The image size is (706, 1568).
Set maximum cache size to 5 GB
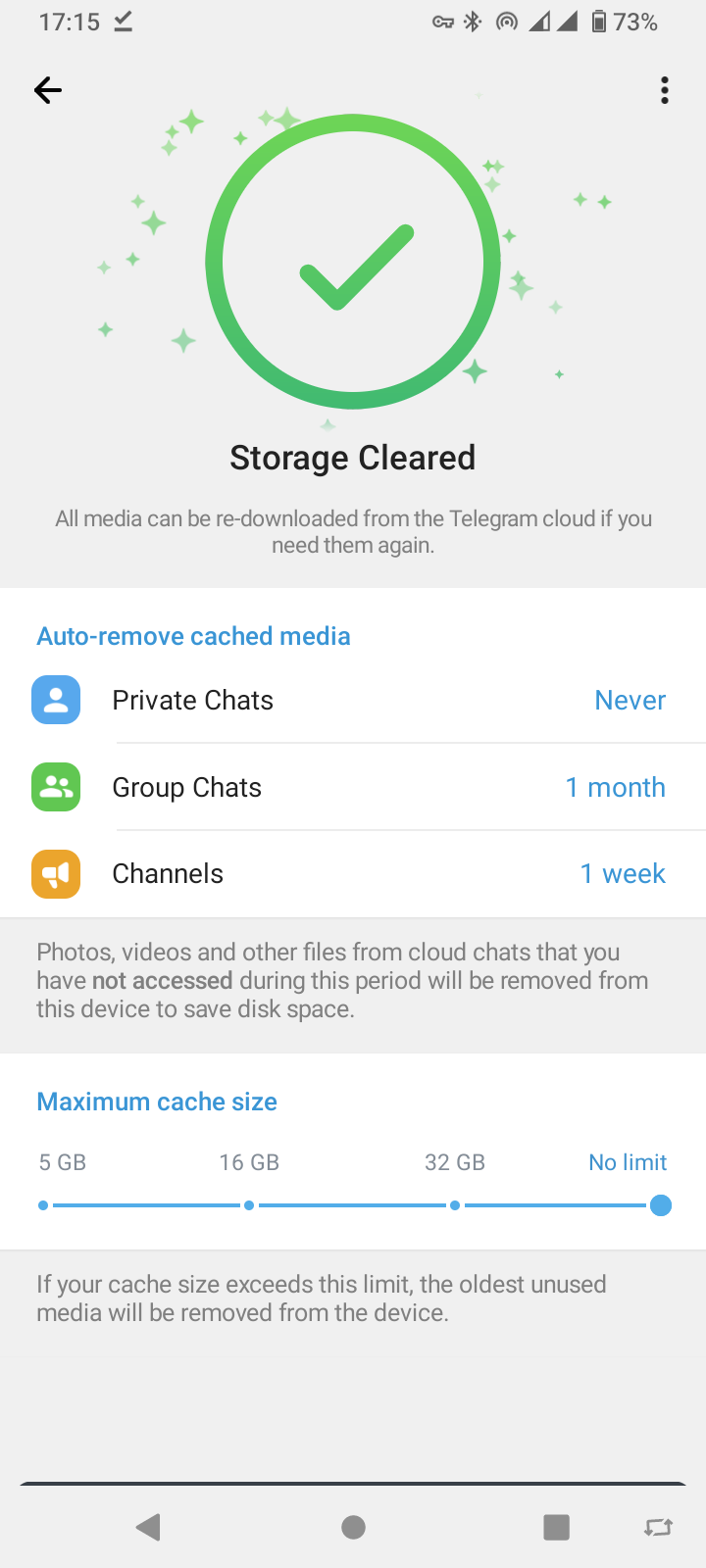43,1205
